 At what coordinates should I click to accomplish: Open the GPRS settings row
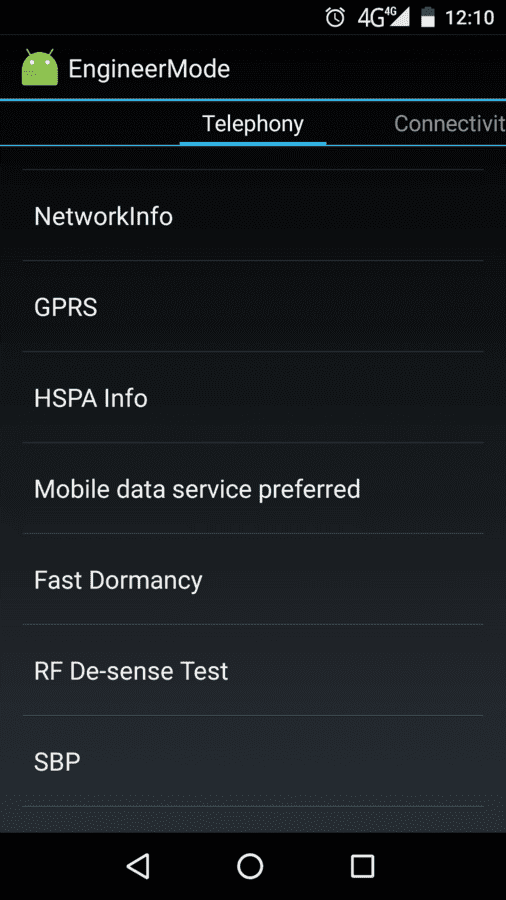click(x=253, y=307)
